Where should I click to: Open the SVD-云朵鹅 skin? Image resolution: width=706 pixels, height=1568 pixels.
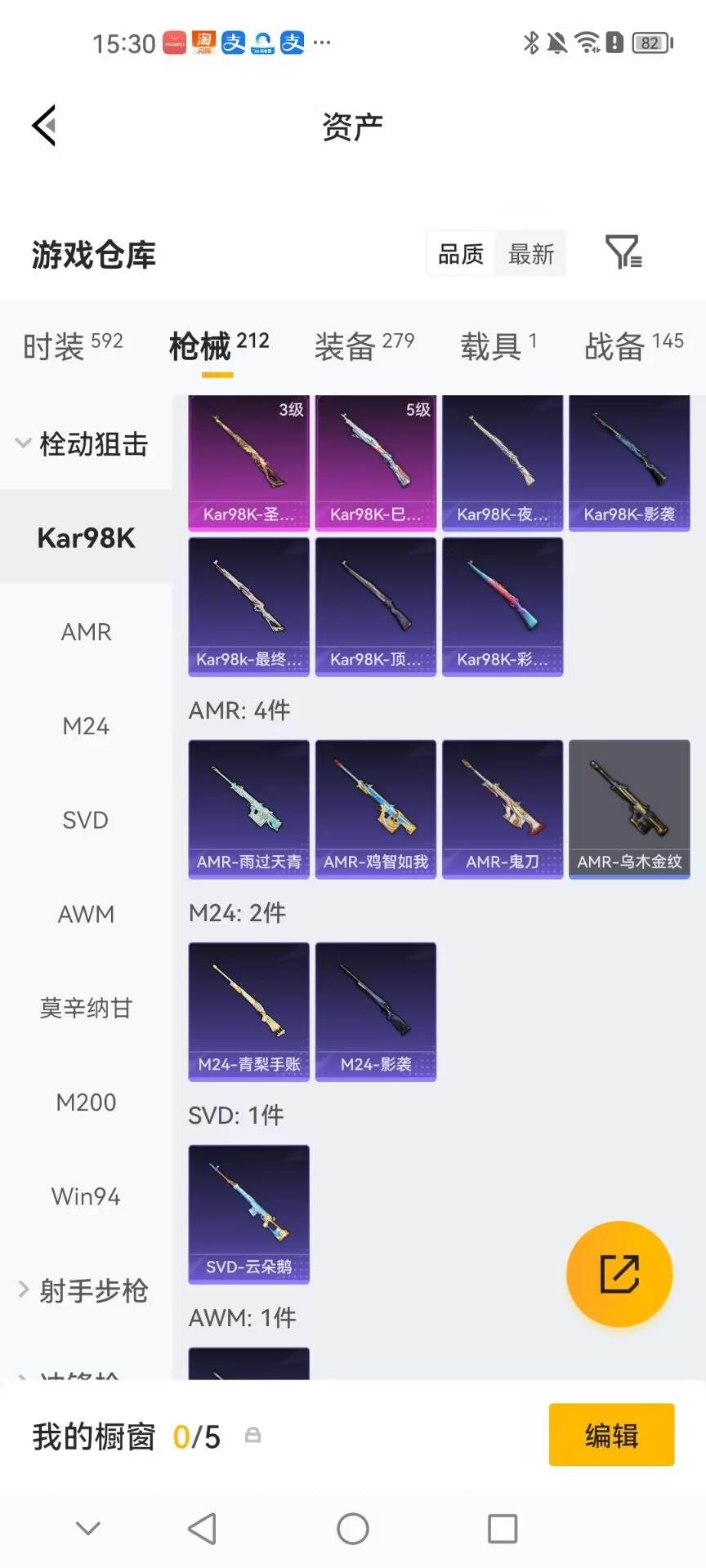249,1214
